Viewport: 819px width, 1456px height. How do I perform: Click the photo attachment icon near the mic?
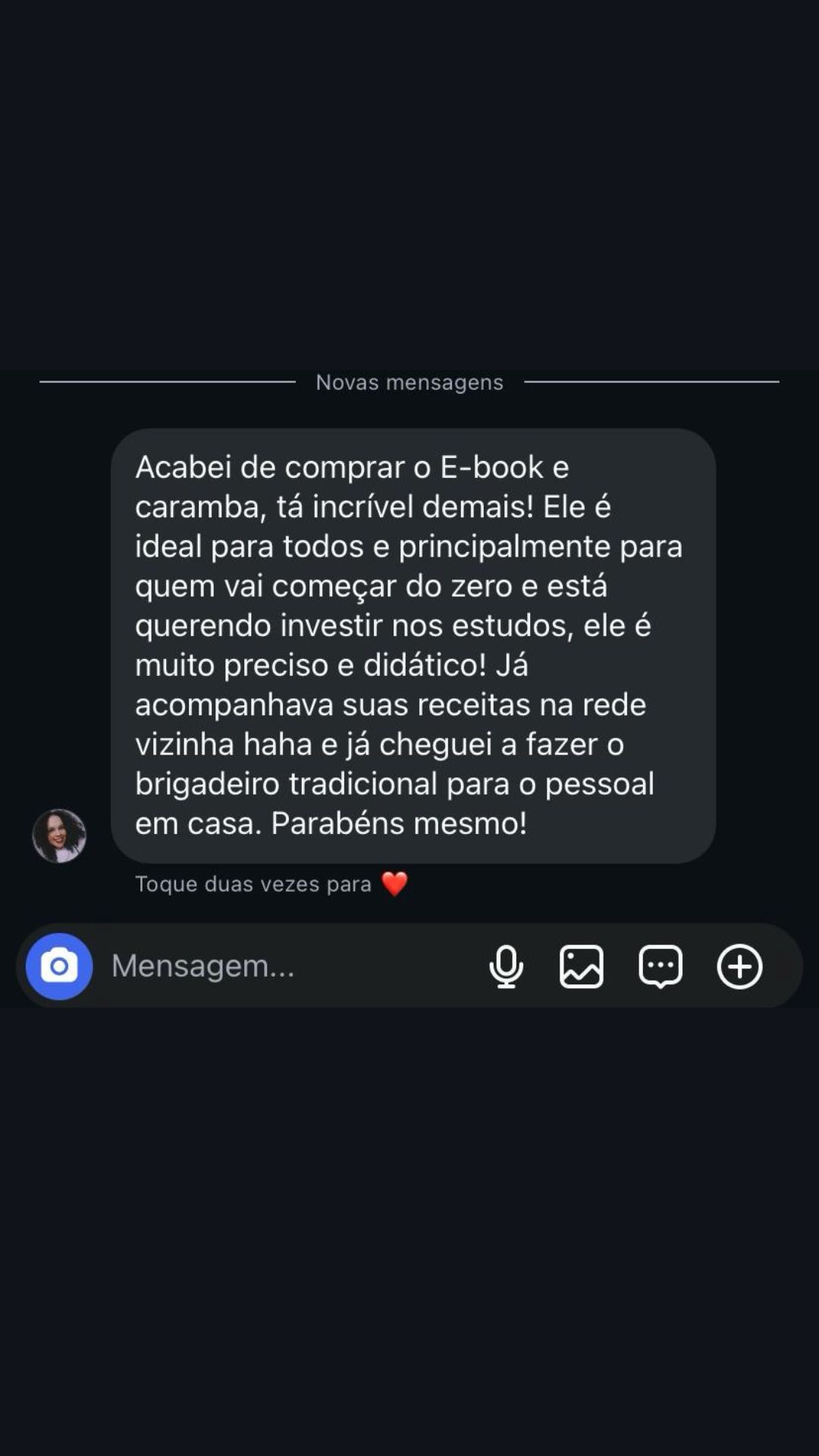(582, 965)
